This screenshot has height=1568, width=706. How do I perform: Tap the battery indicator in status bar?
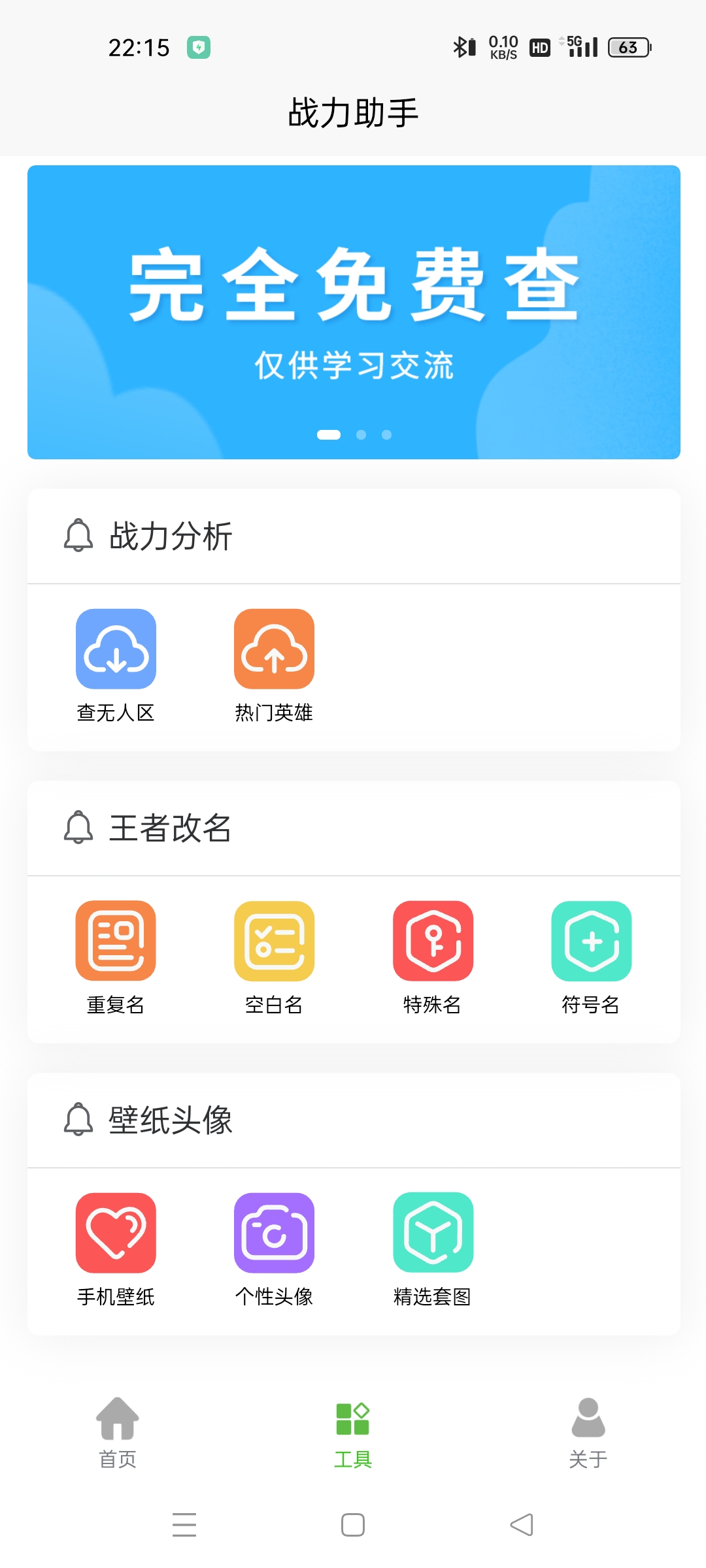pos(630,46)
